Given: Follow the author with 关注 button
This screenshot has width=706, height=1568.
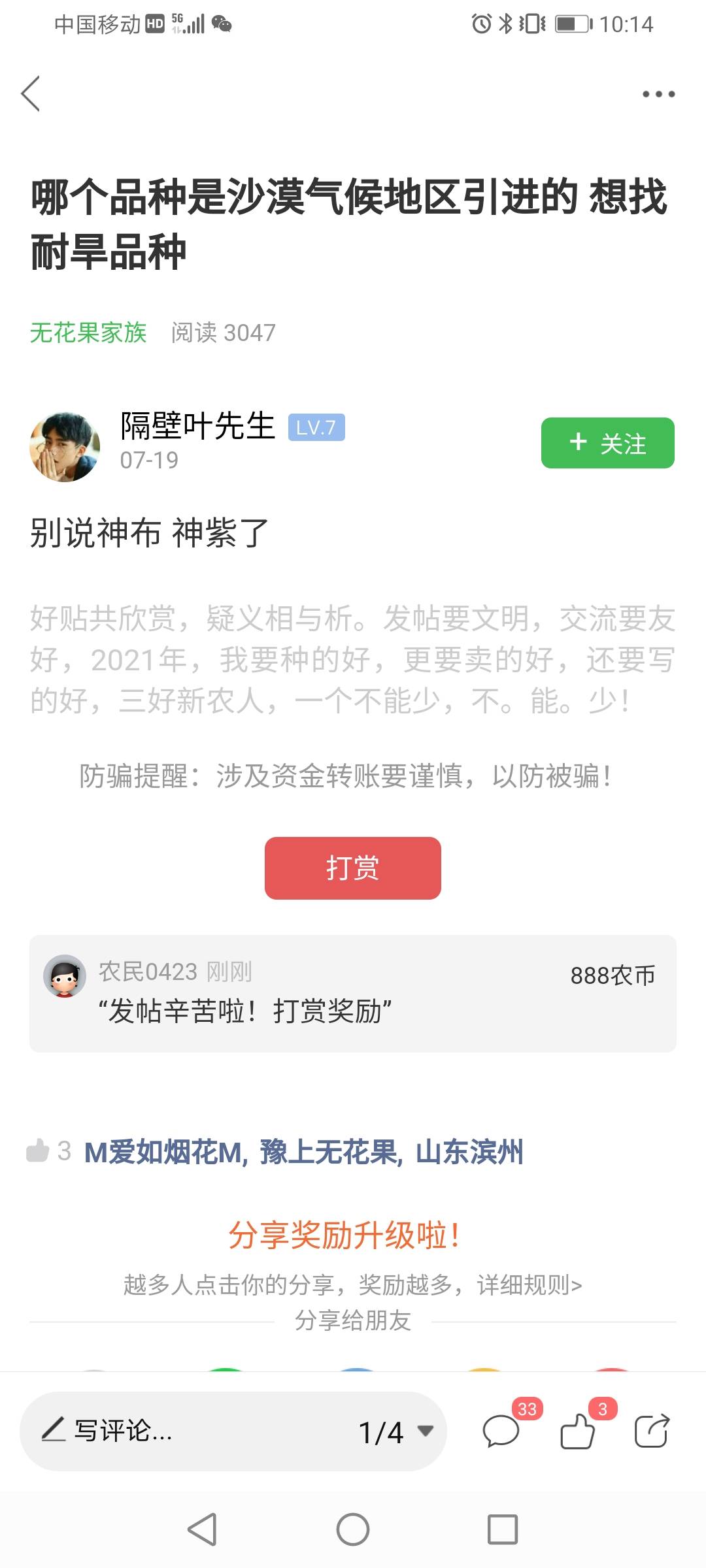Looking at the screenshot, I should pos(607,443).
